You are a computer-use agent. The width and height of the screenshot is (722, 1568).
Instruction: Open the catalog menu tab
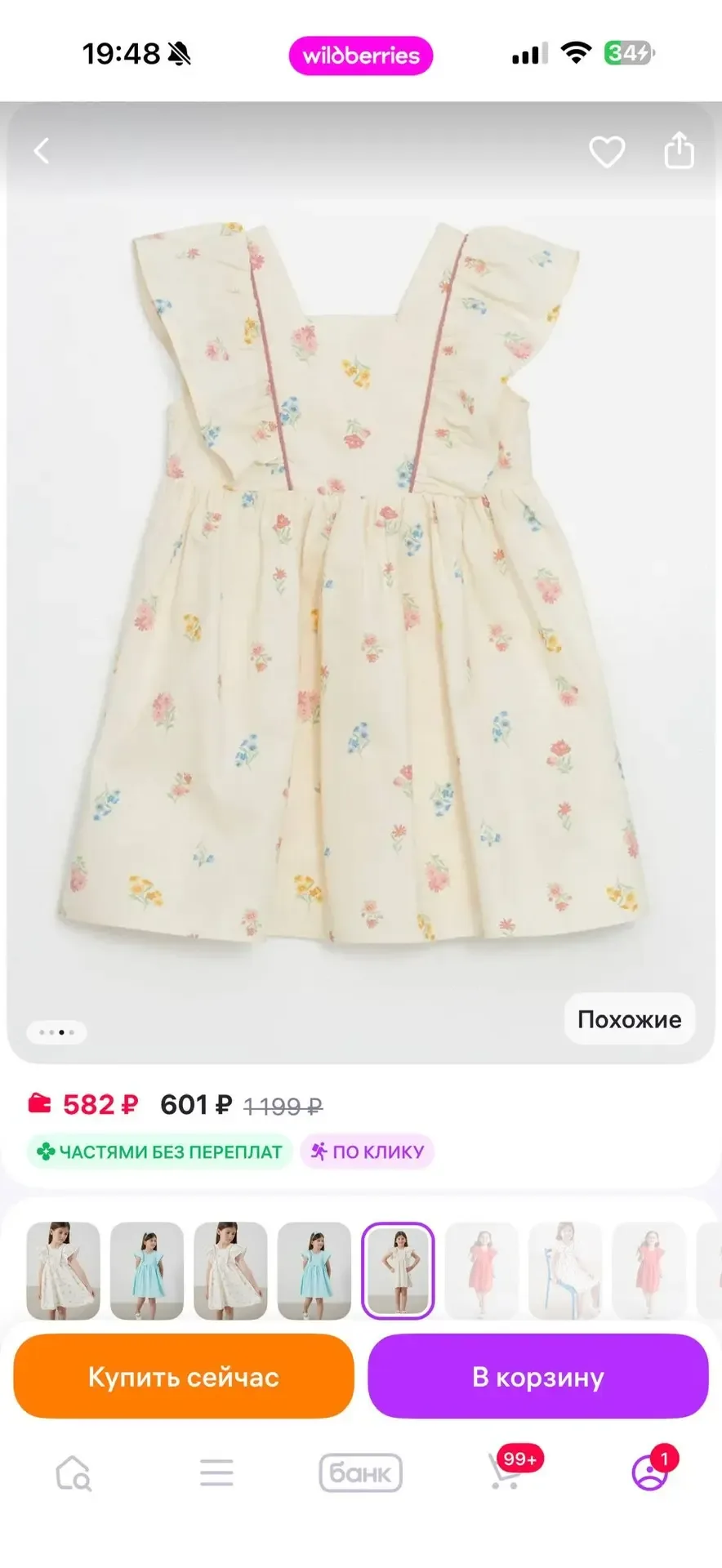click(x=216, y=1473)
